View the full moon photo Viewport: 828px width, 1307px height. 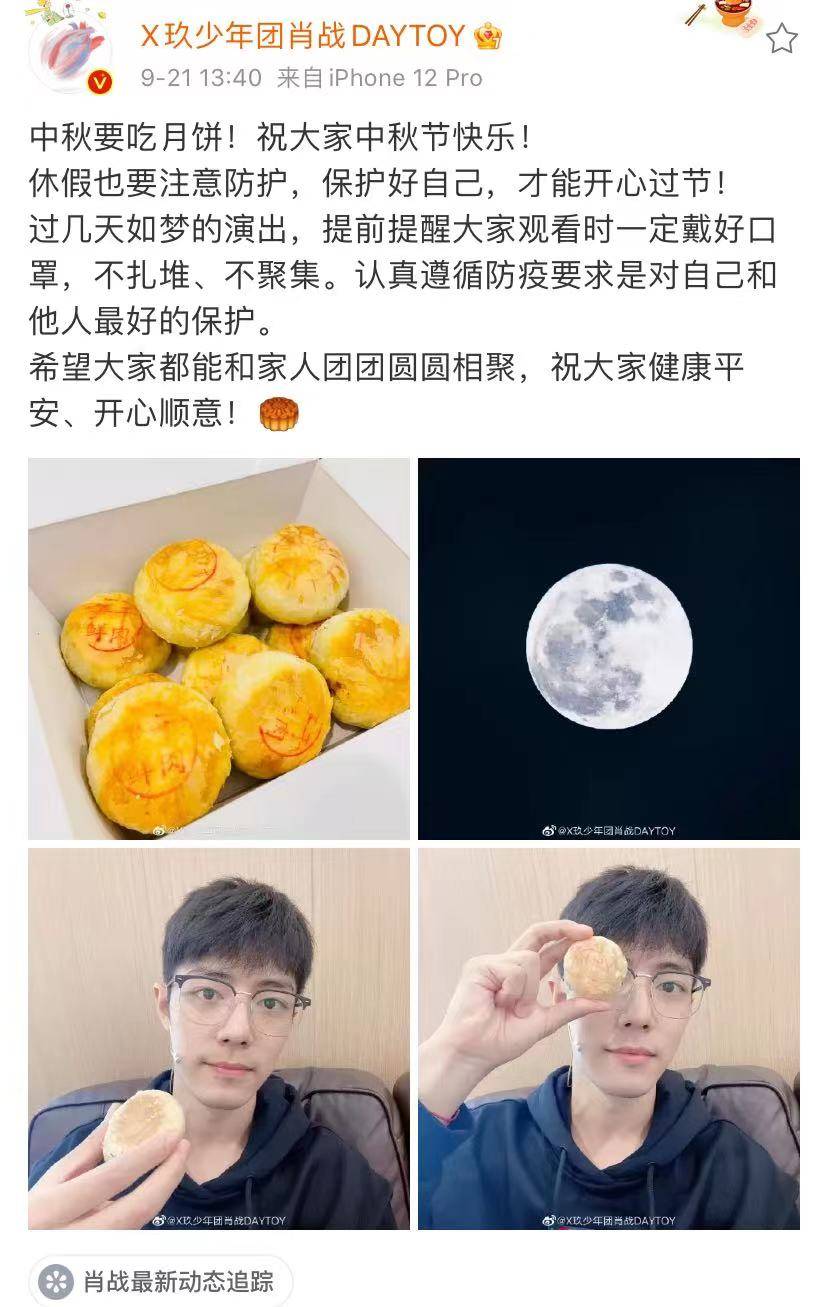pyautogui.click(x=608, y=648)
